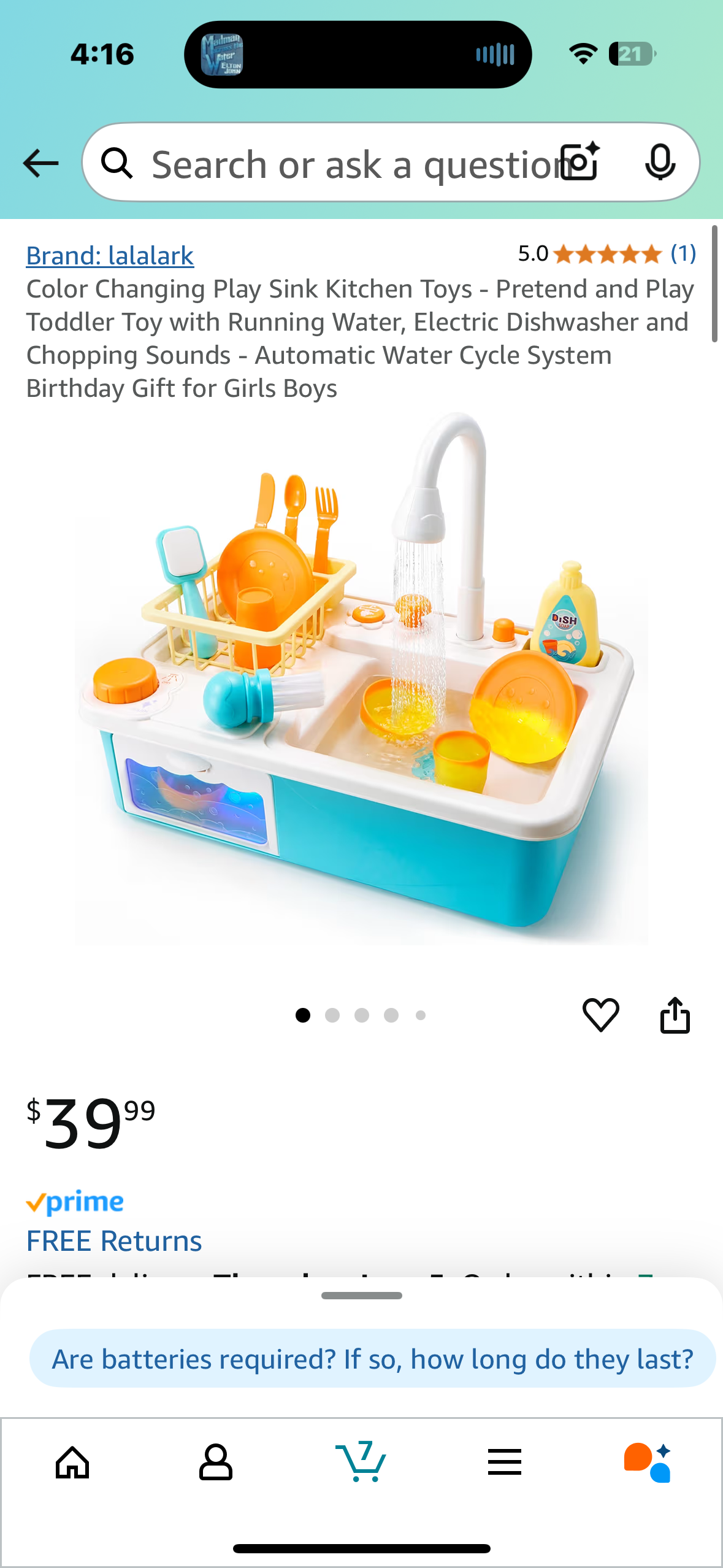Open the account profile tab
The width and height of the screenshot is (723, 1568).
coord(216,1462)
